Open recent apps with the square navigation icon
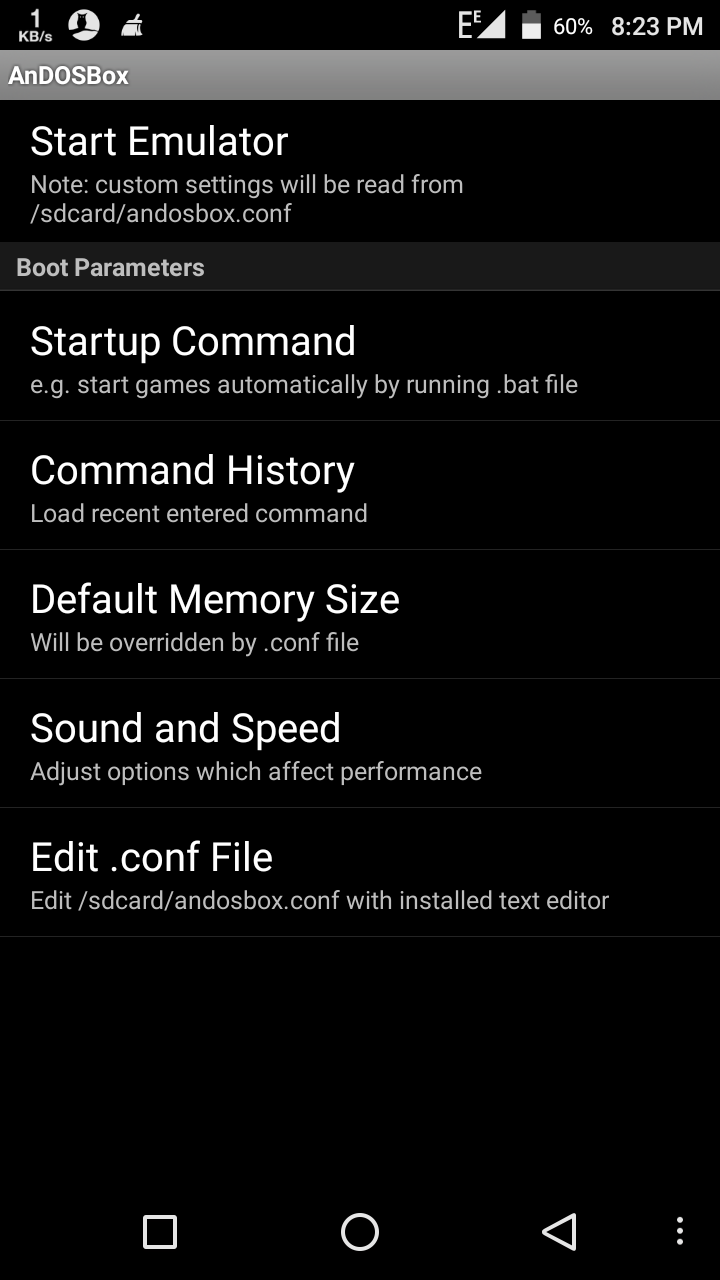This screenshot has width=720, height=1280. click(162, 1233)
